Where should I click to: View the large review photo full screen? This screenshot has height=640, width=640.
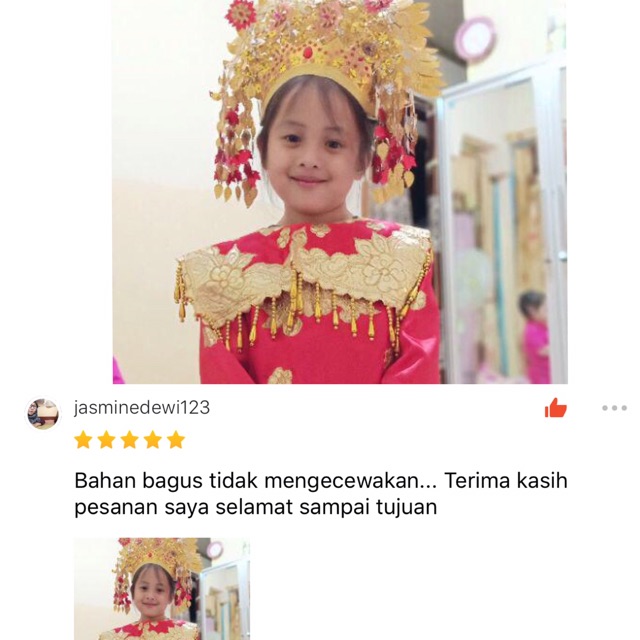[x=340, y=192]
